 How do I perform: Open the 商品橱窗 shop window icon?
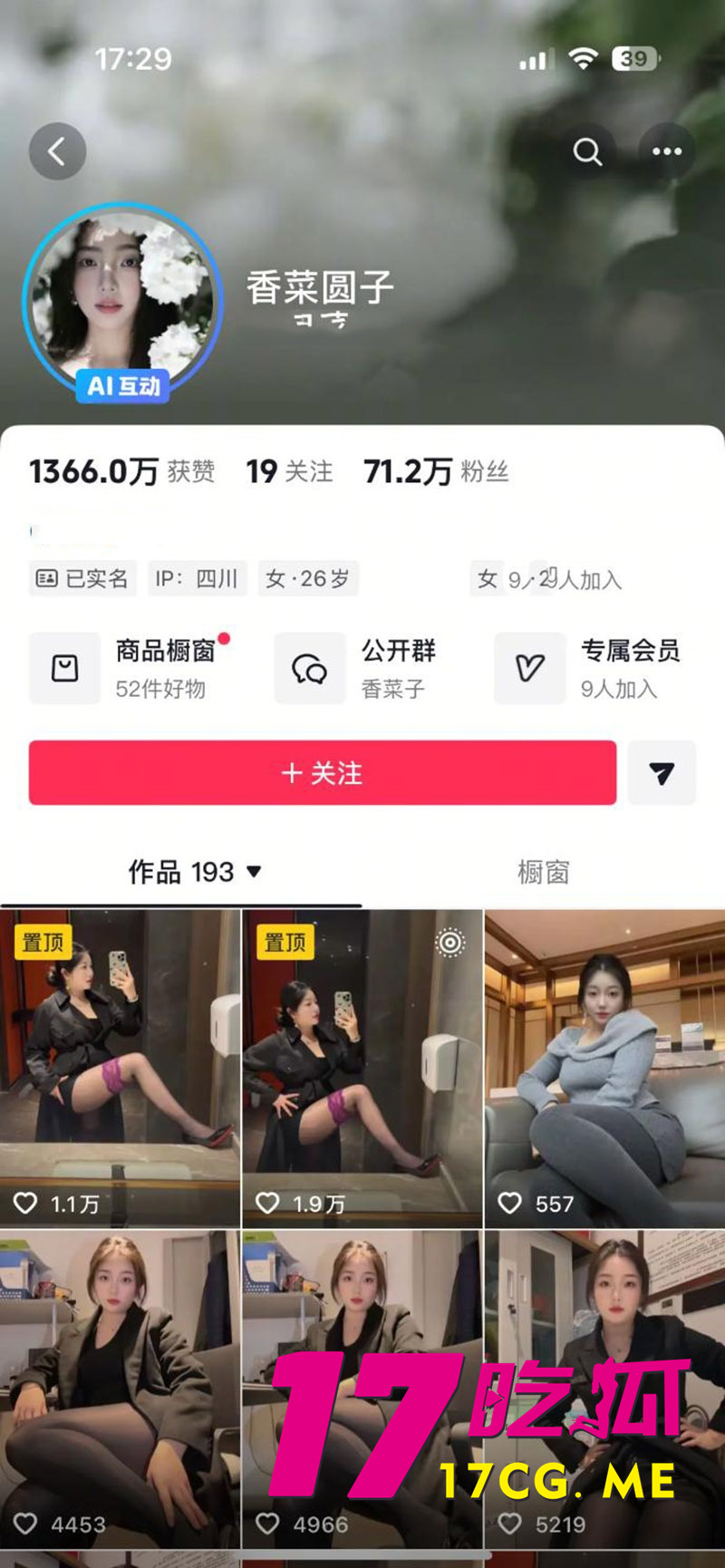[x=65, y=669]
